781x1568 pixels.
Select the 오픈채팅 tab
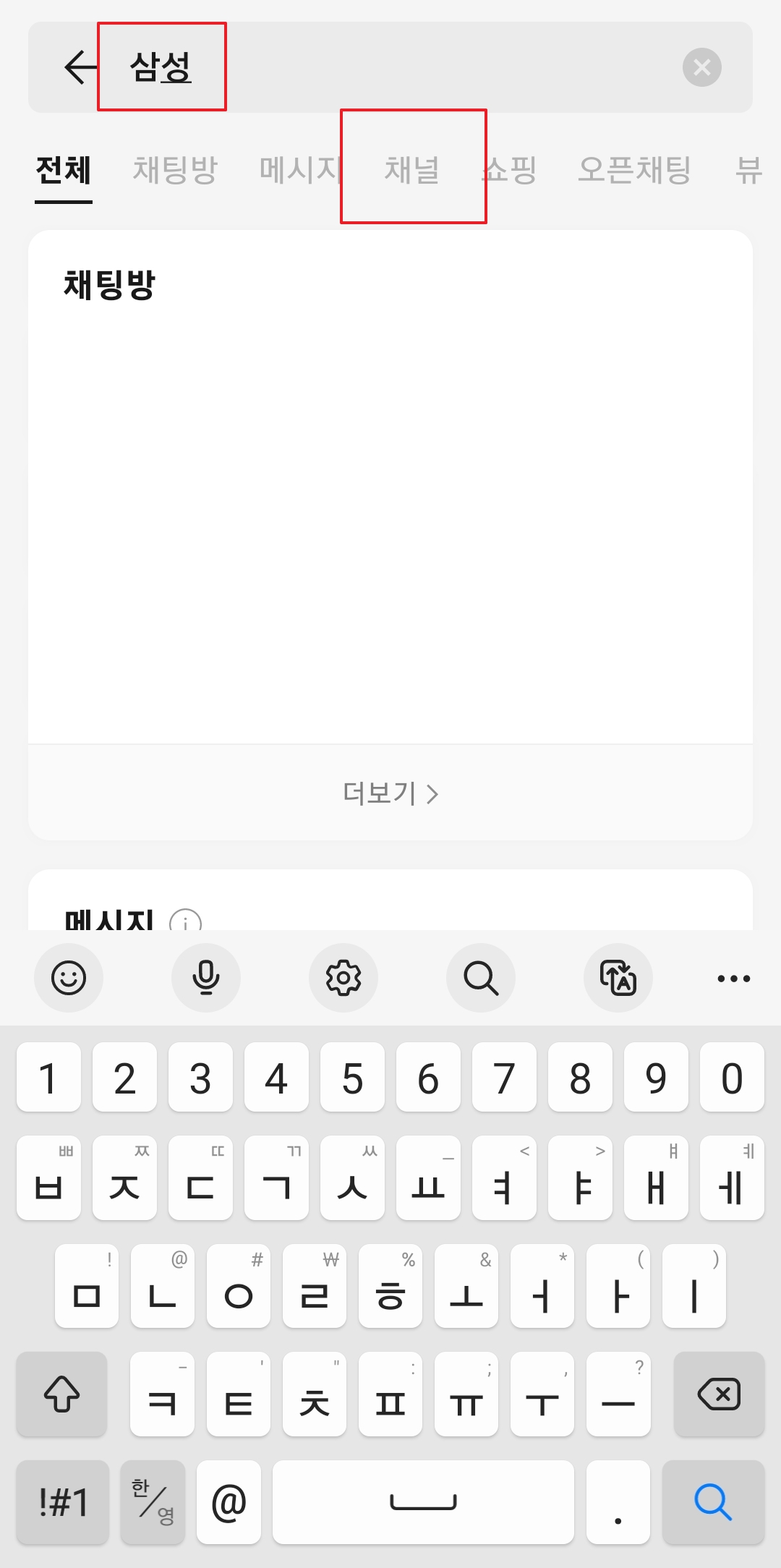coord(635,169)
